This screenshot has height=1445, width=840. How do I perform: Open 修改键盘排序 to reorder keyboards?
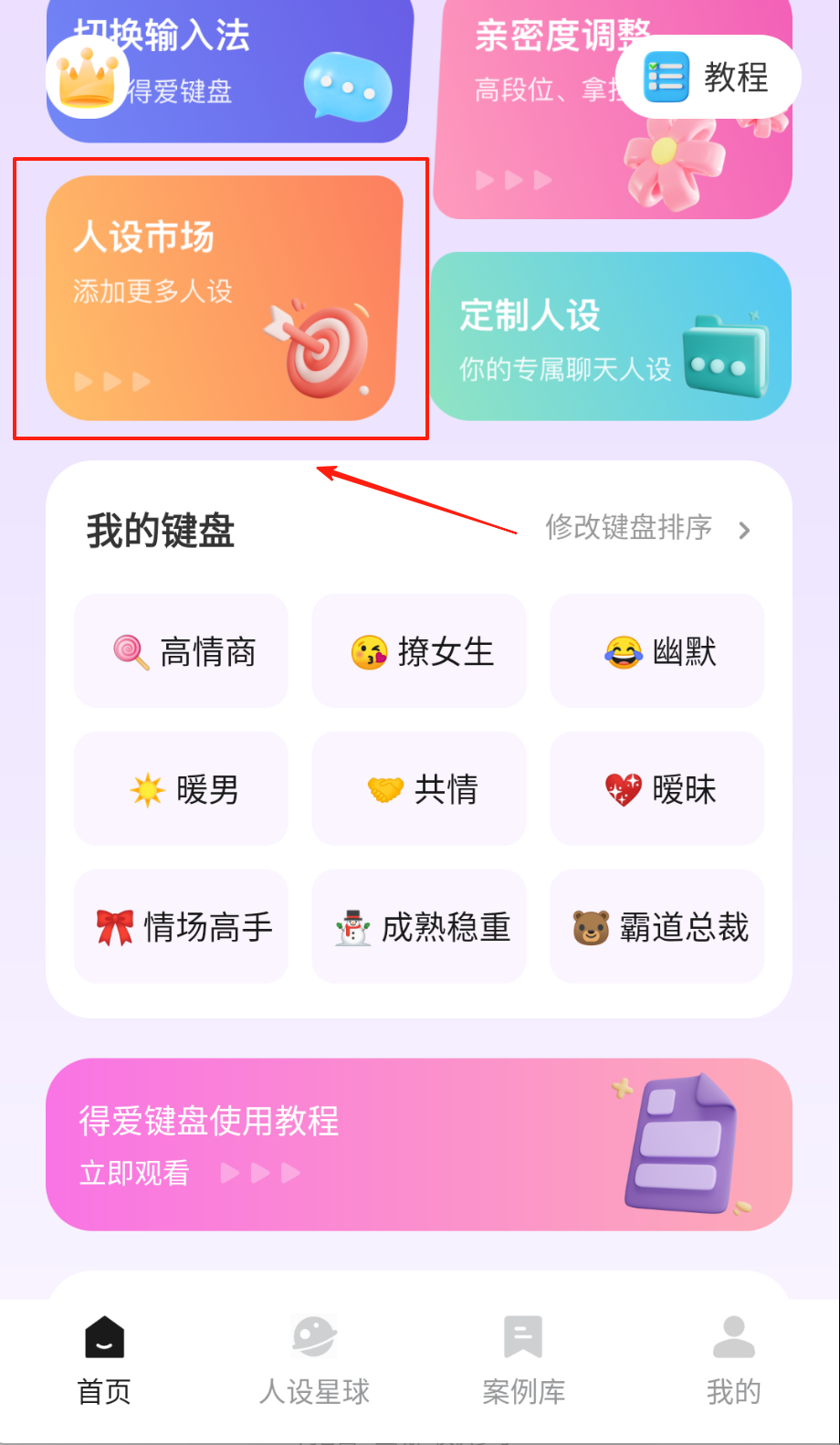click(646, 528)
